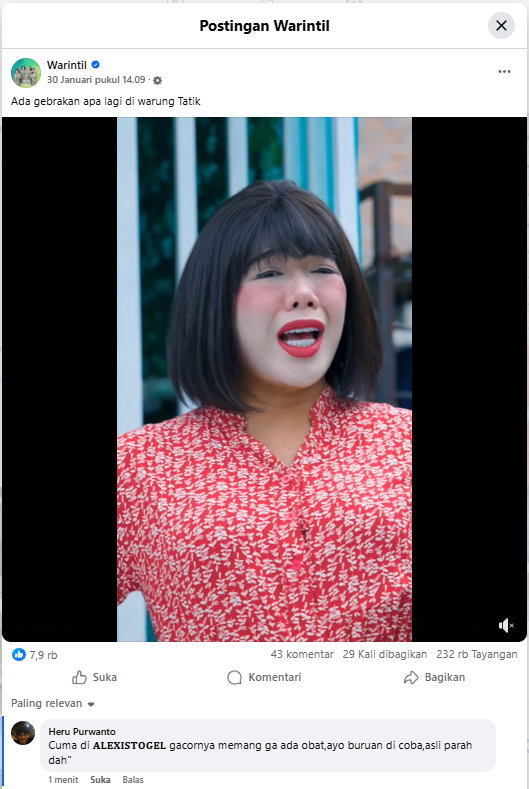
Task: Open Warintil's profile picture
Action: (26, 72)
